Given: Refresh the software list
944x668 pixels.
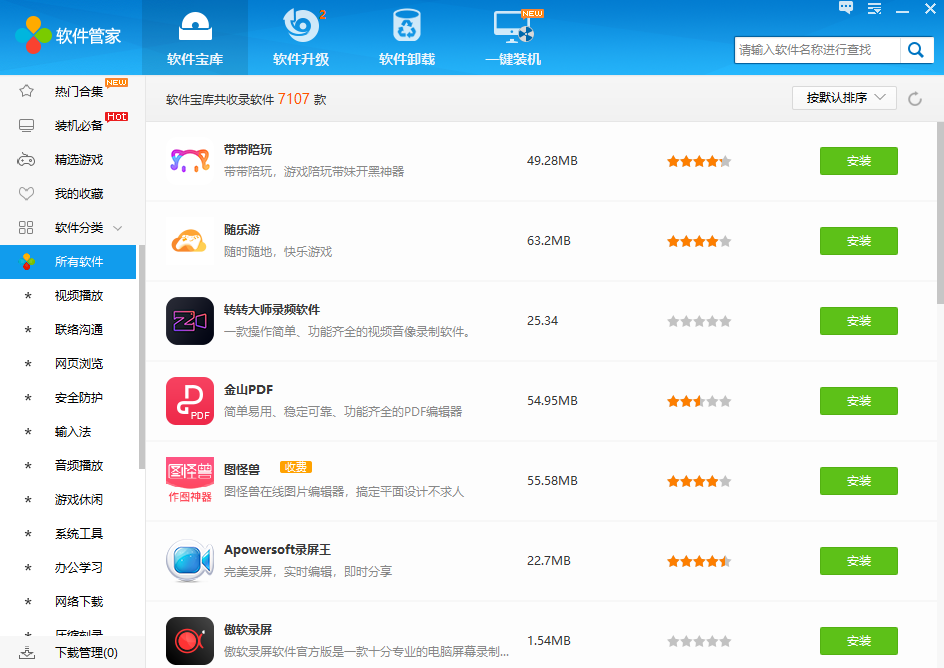Looking at the screenshot, I should [915, 98].
